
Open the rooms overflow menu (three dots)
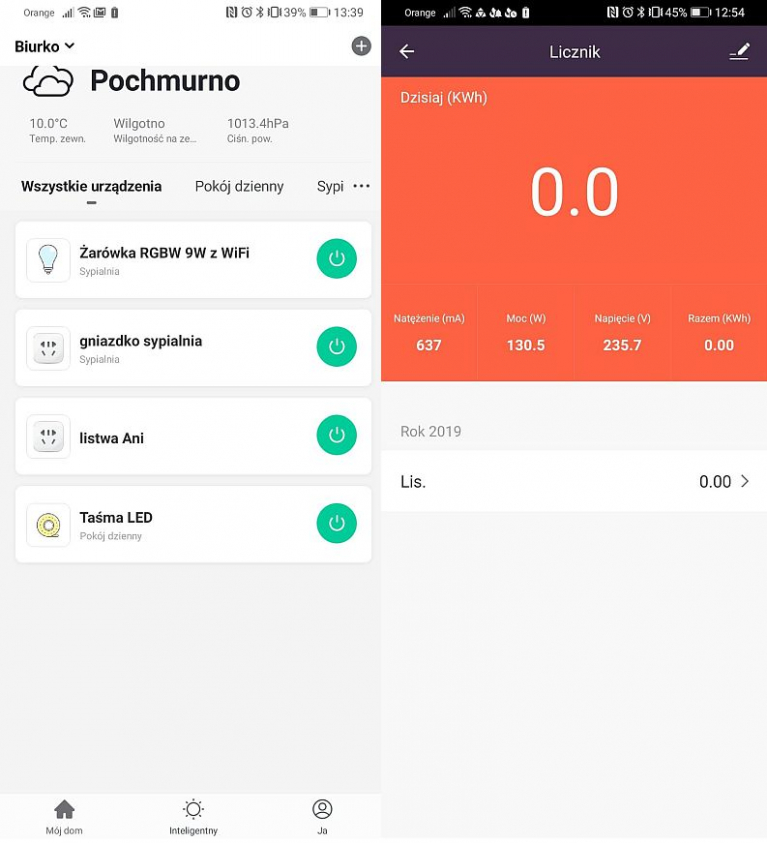361,187
